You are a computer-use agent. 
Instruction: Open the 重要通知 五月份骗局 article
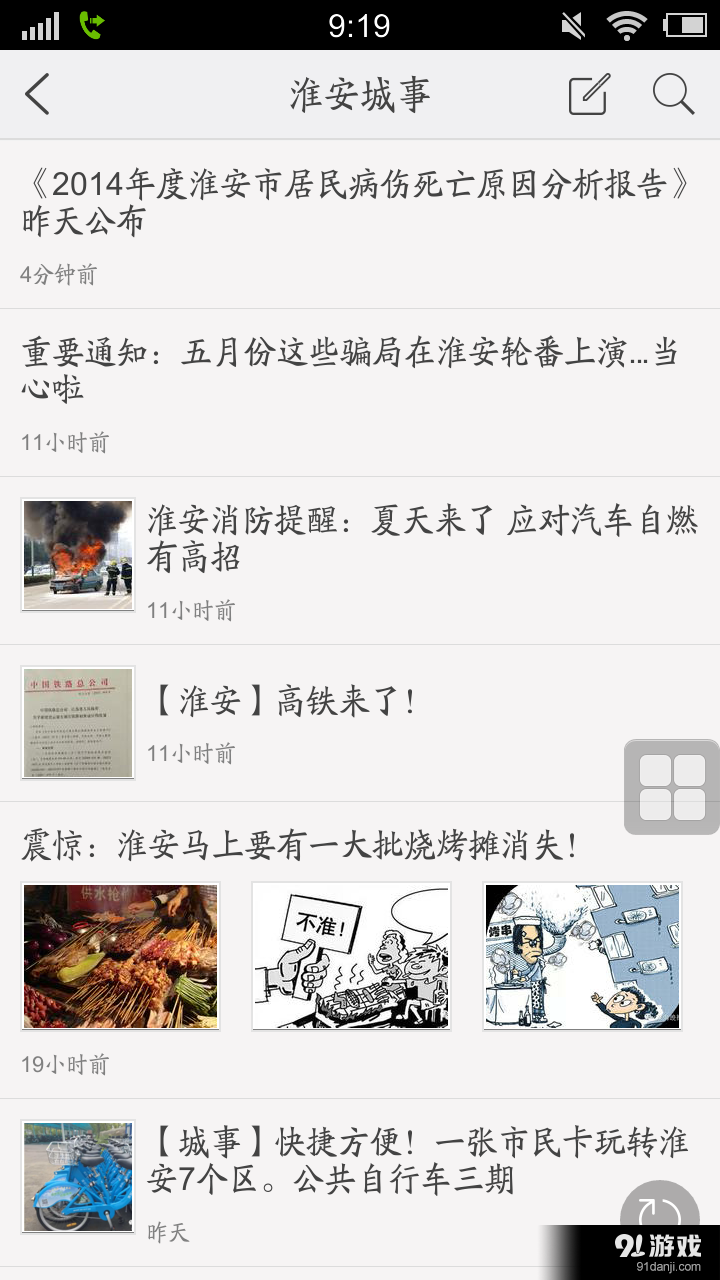350,370
